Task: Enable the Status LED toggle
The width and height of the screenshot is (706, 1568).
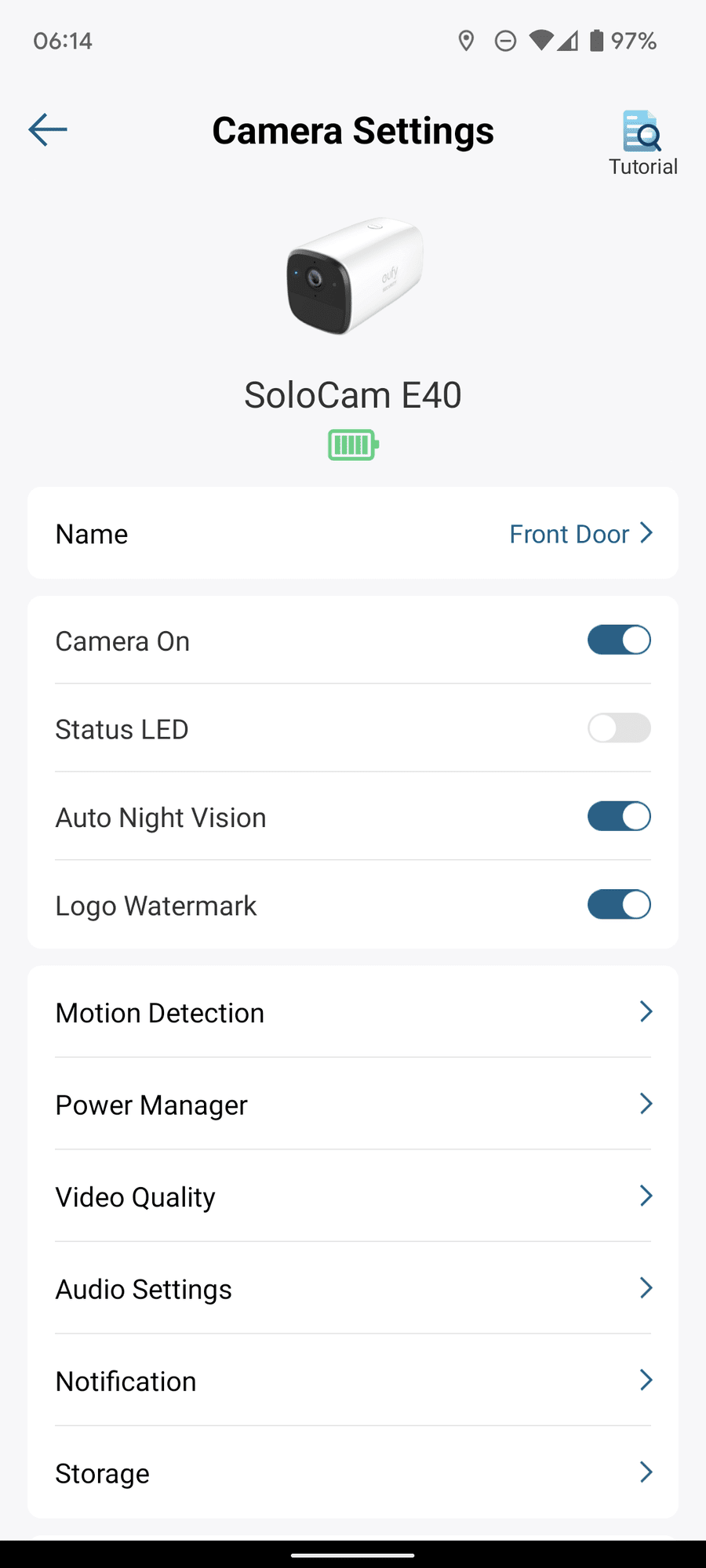Action: [619, 728]
